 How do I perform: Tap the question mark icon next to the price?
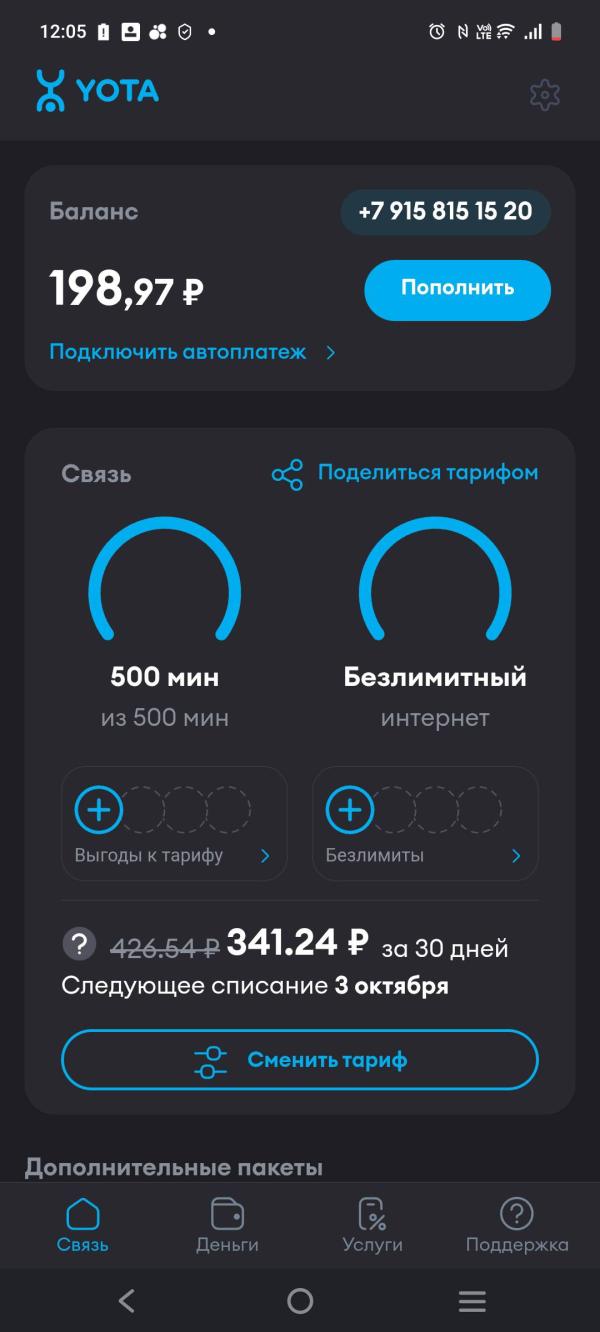79,943
